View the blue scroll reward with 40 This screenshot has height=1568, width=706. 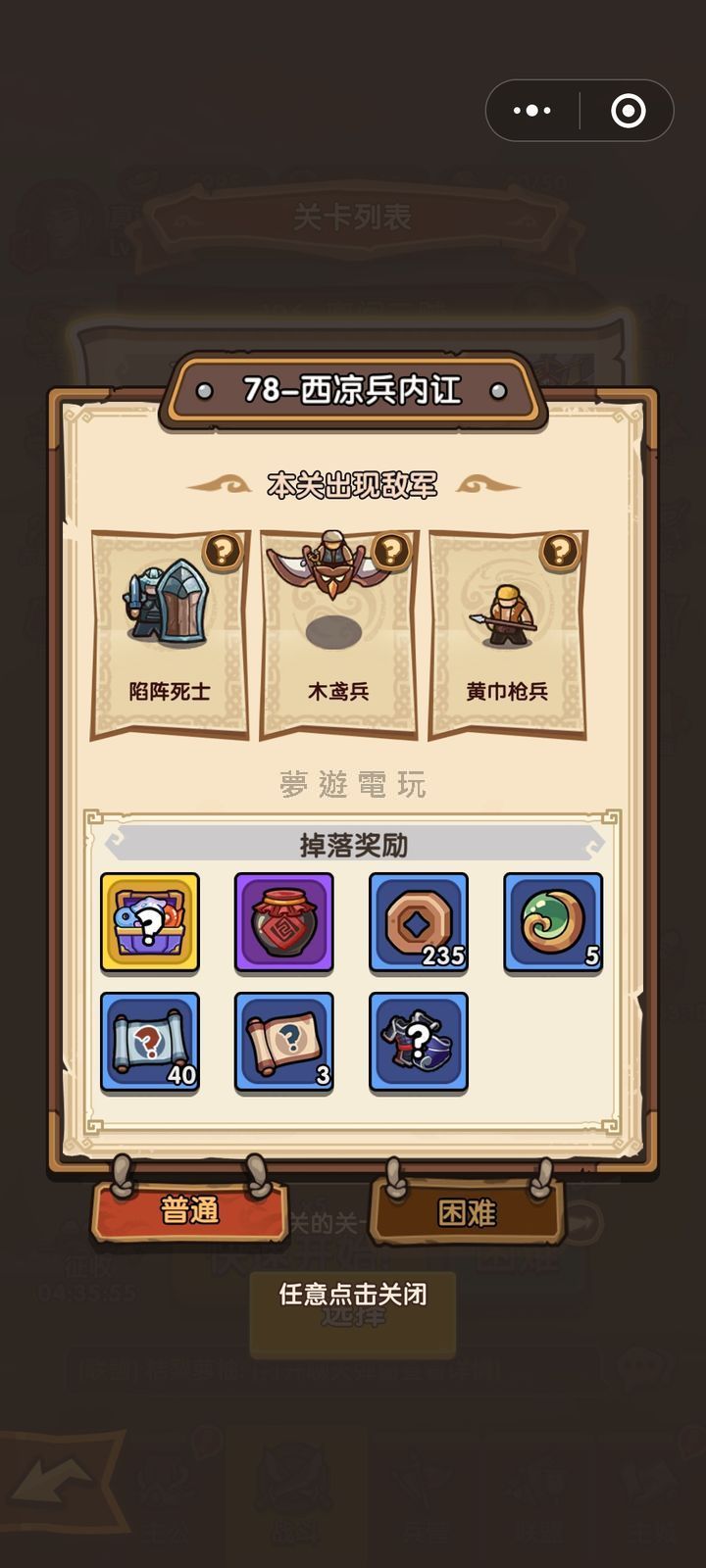[150, 1042]
